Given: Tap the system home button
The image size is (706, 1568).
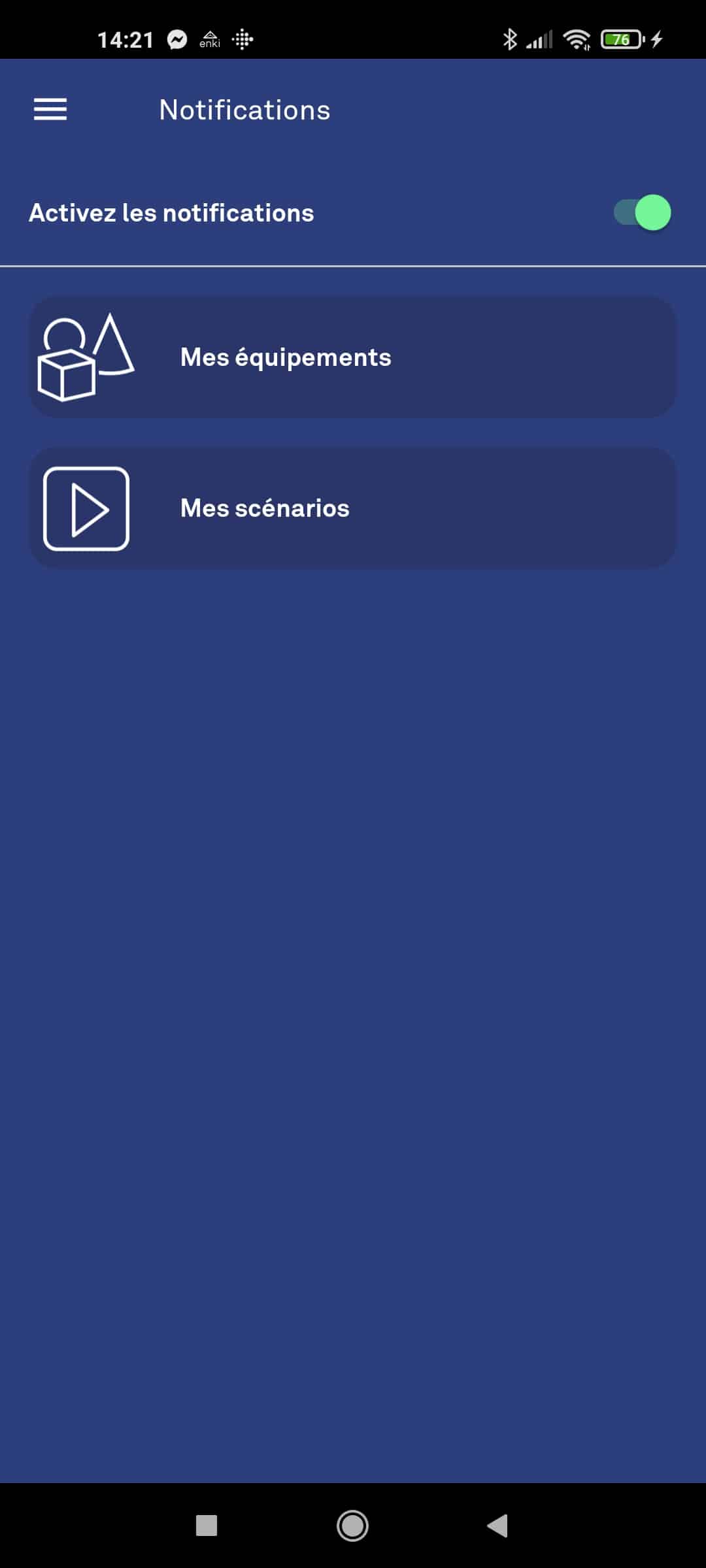Looking at the screenshot, I should tap(352, 1526).
